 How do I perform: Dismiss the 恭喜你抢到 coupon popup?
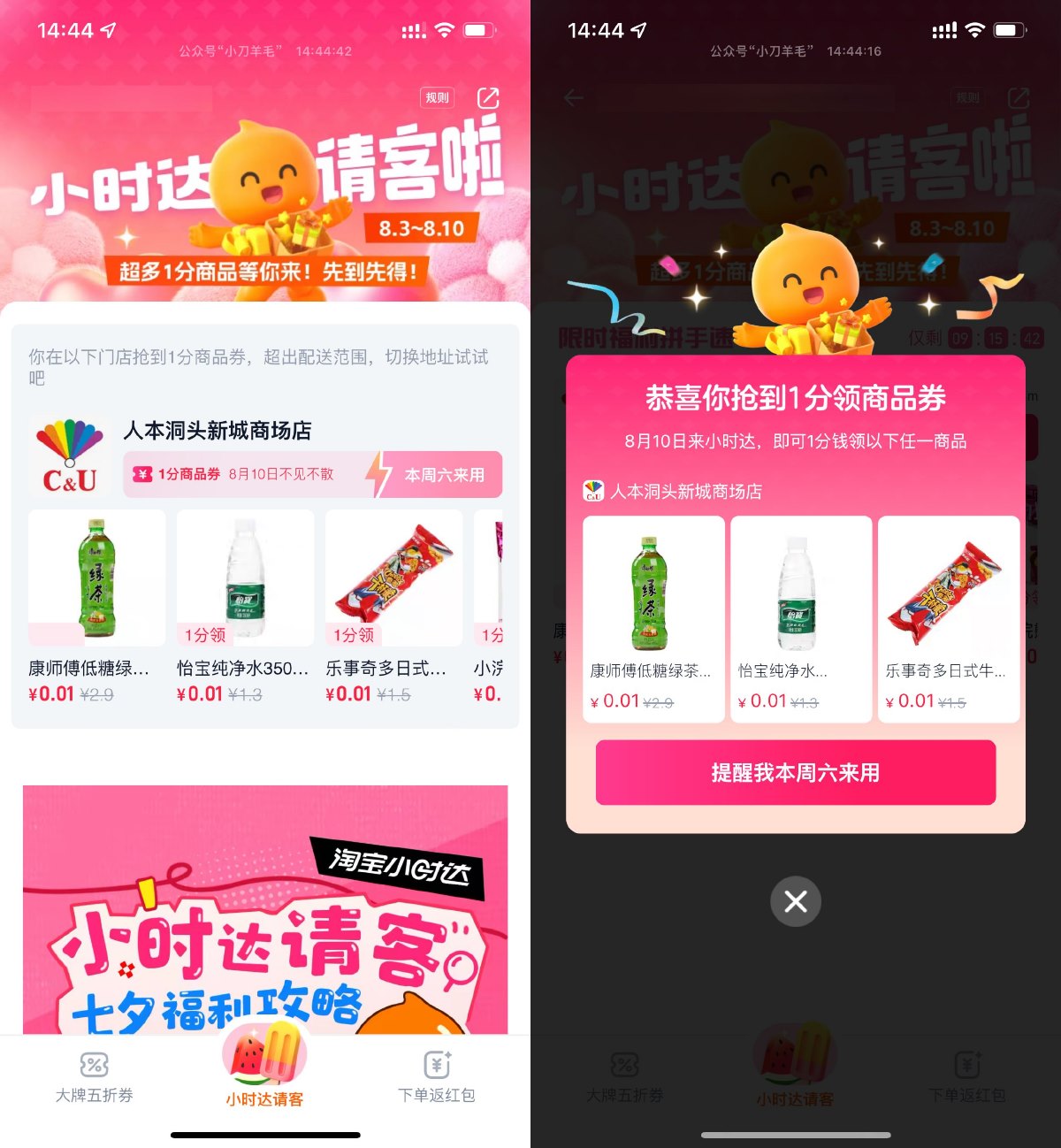[x=795, y=901]
